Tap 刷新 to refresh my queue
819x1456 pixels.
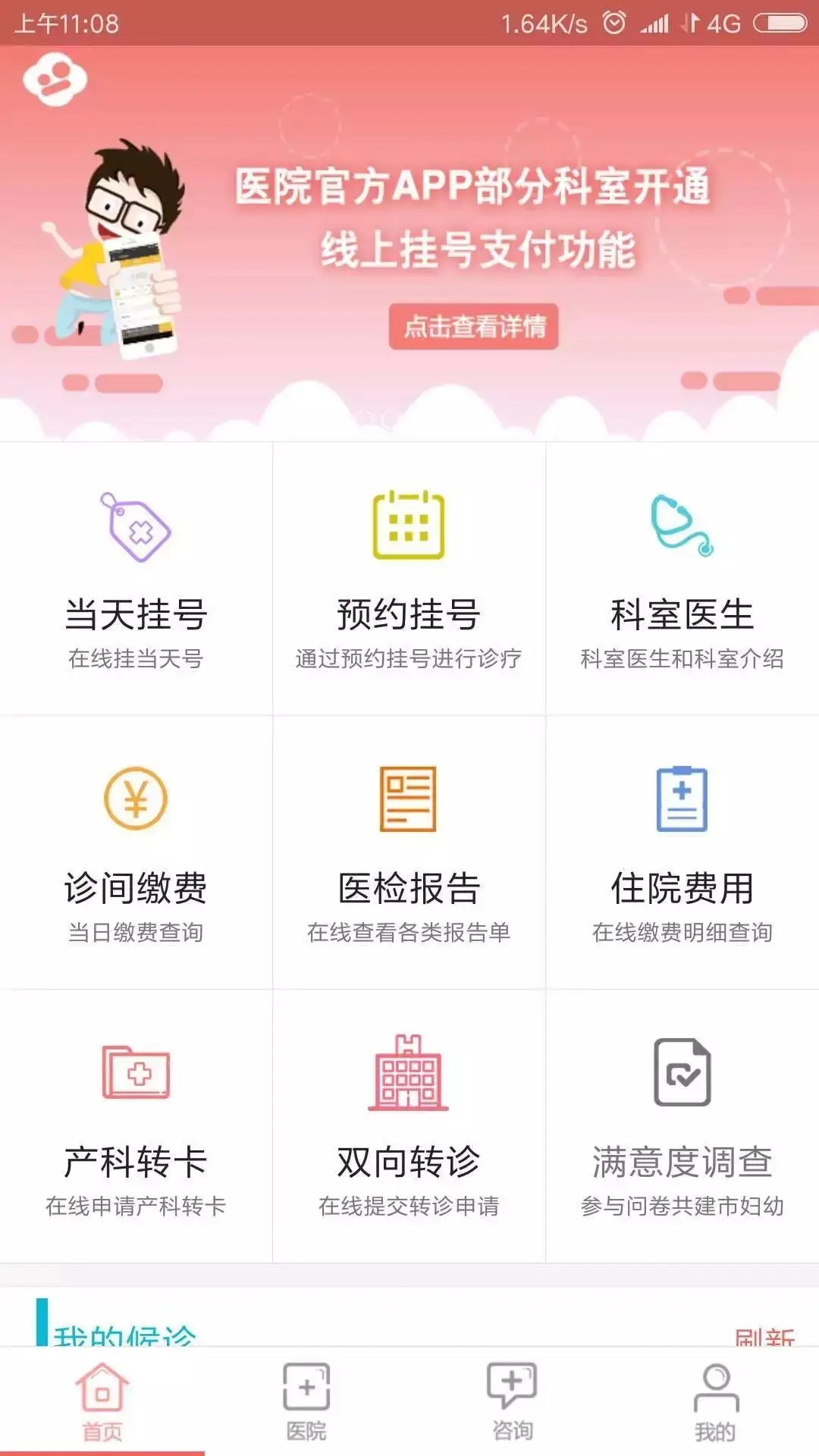764,1338
